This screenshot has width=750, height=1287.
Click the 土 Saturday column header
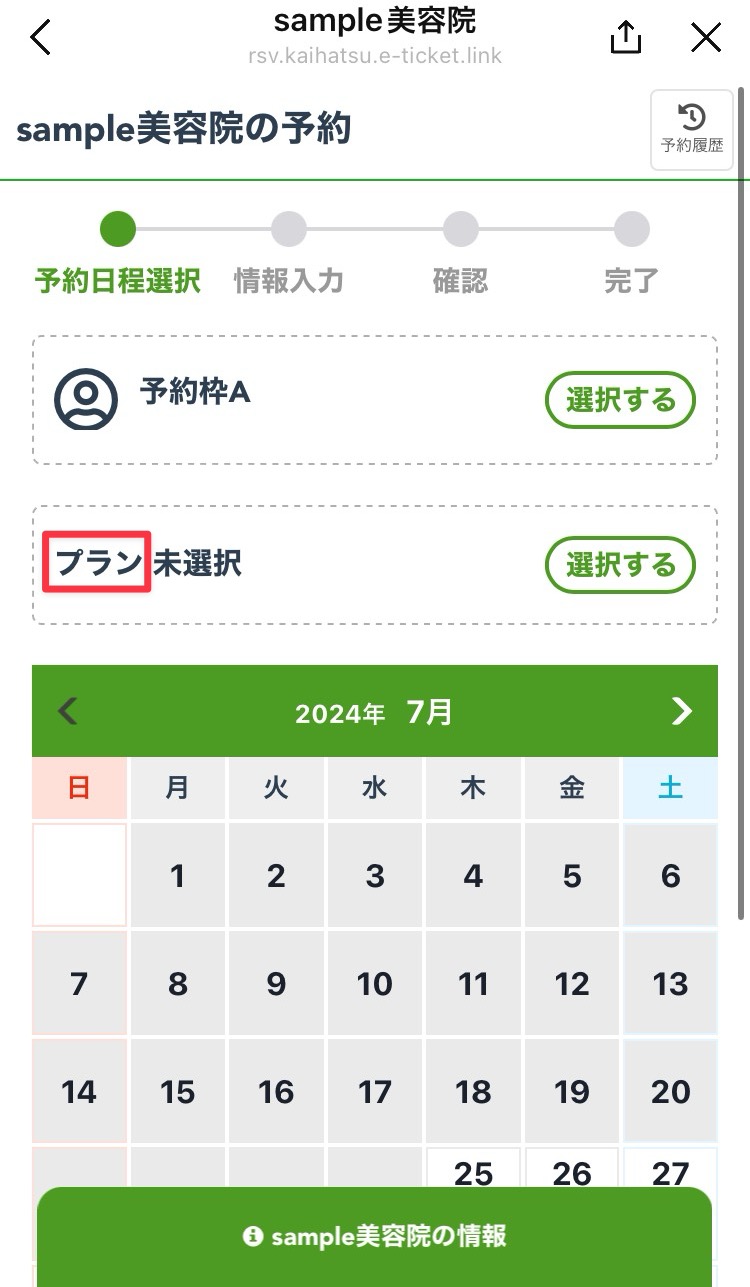click(670, 787)
